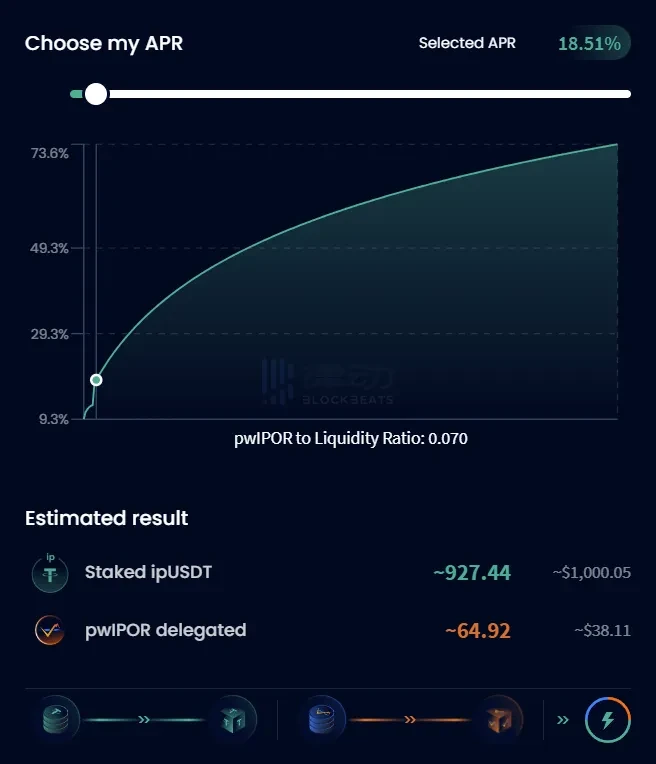Tap the APR slider handle
This screenshot has height=764, width=656.
pos(96,94)
